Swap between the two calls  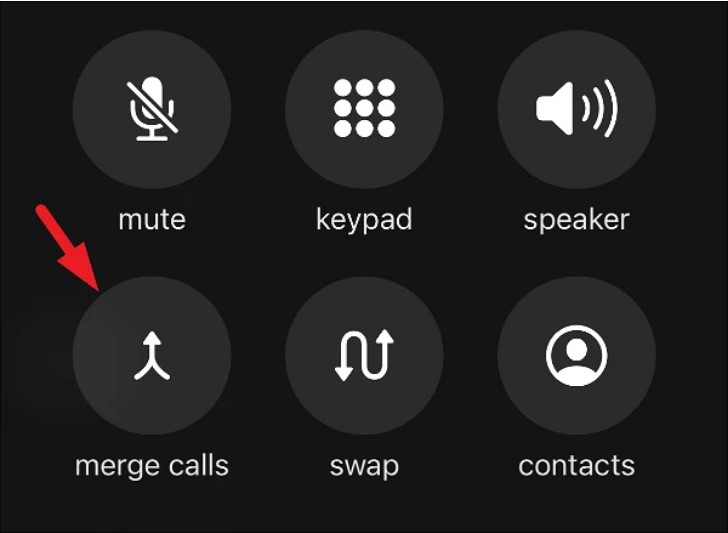click(364, 356)
